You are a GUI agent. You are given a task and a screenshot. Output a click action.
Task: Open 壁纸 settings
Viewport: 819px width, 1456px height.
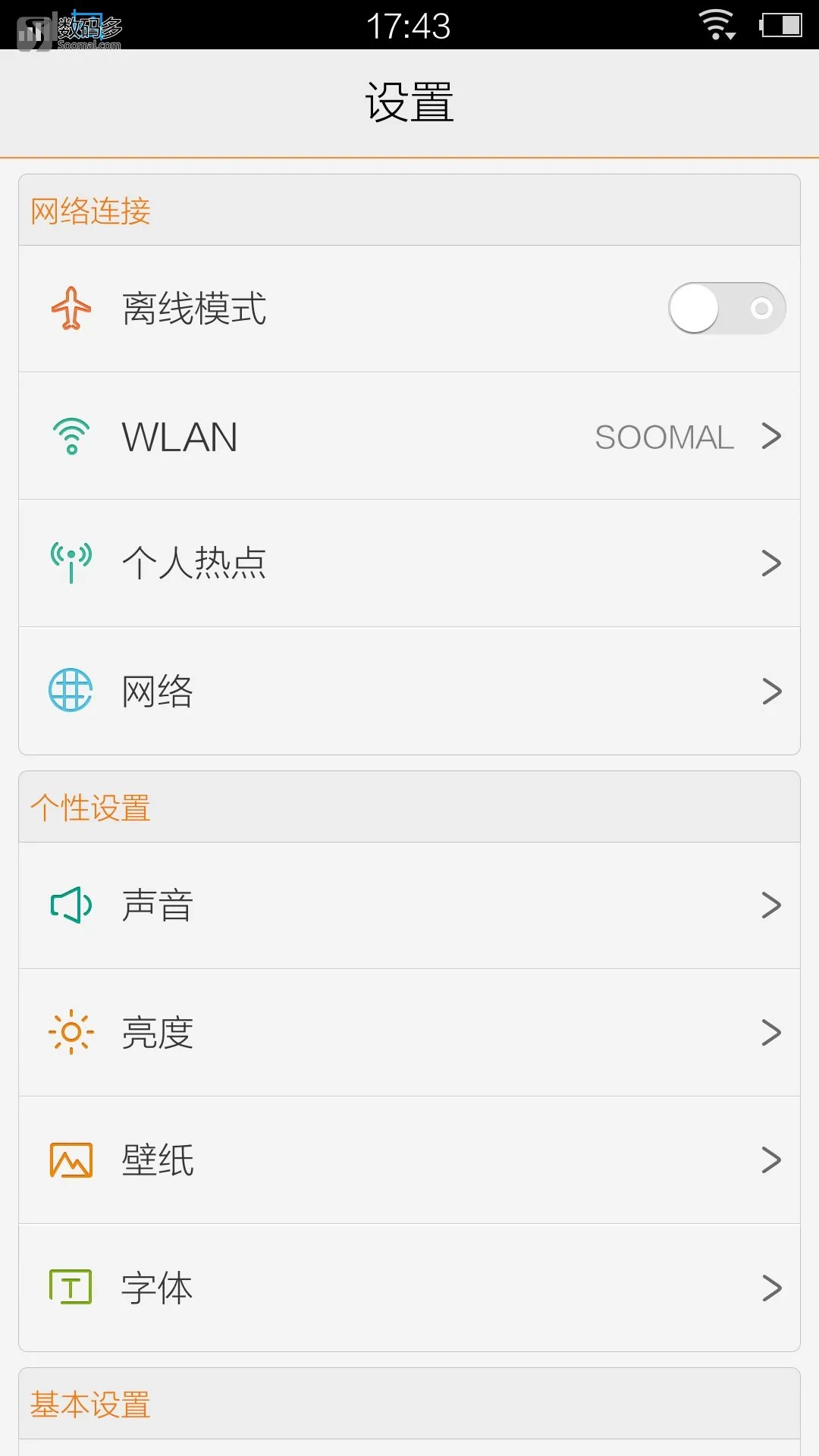(x=409, y=1159)
